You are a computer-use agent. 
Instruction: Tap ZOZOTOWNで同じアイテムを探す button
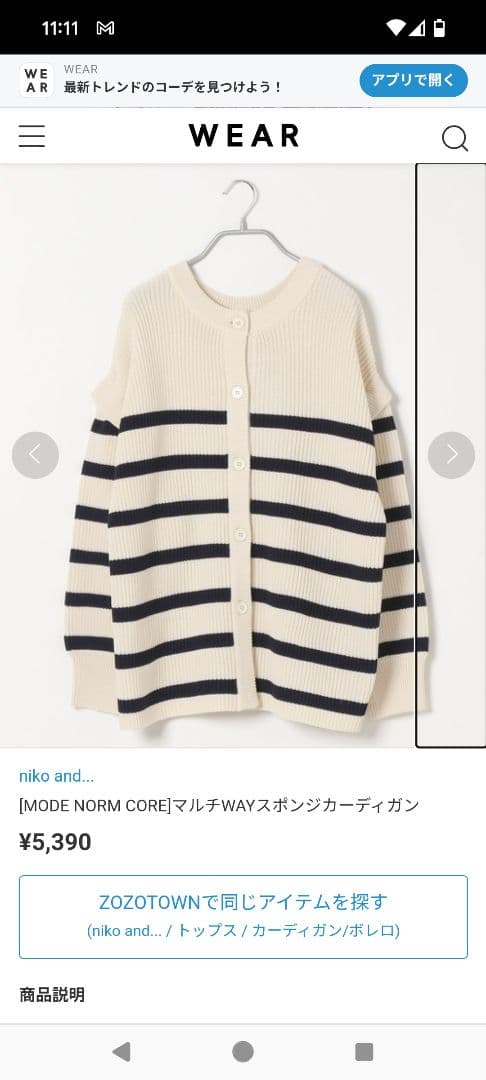[x=243, y=917]
